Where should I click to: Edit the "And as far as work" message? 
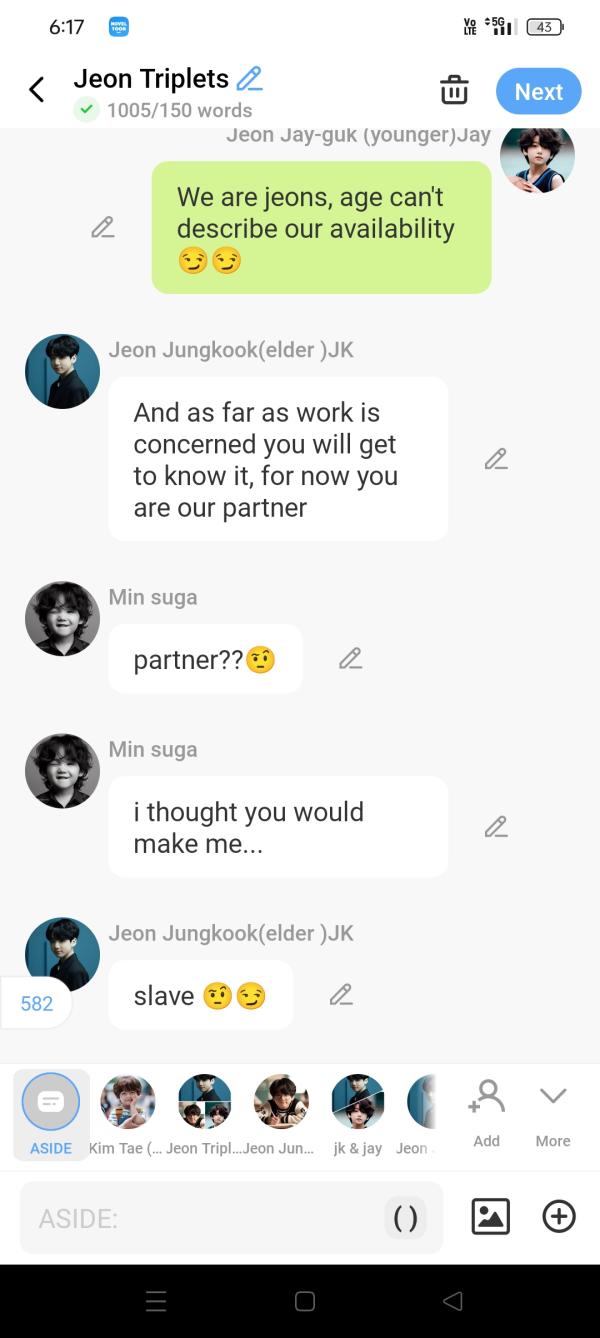tap(496, 459)
